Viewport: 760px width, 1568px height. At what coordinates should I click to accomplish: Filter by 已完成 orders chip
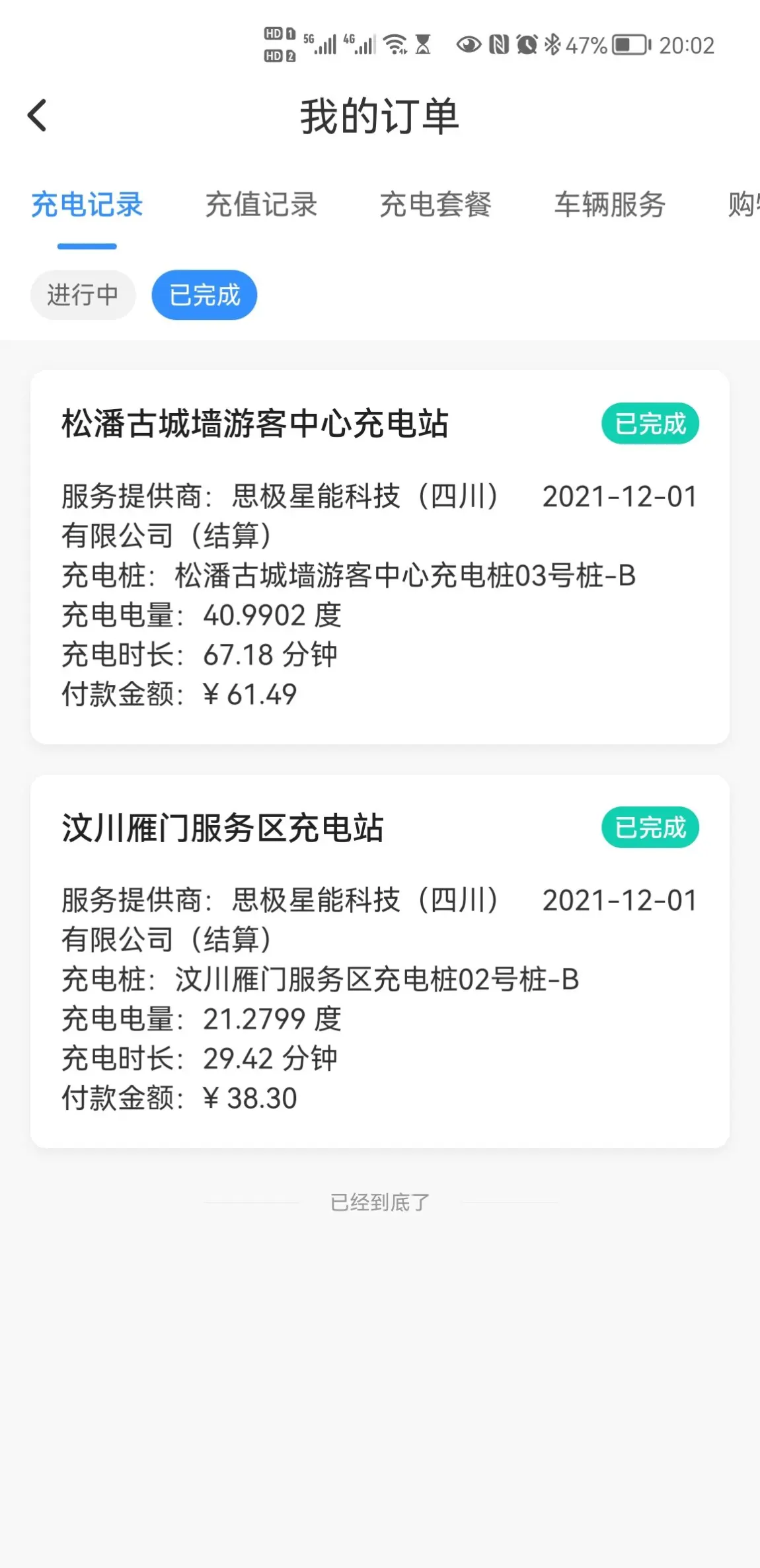(204, 295)
